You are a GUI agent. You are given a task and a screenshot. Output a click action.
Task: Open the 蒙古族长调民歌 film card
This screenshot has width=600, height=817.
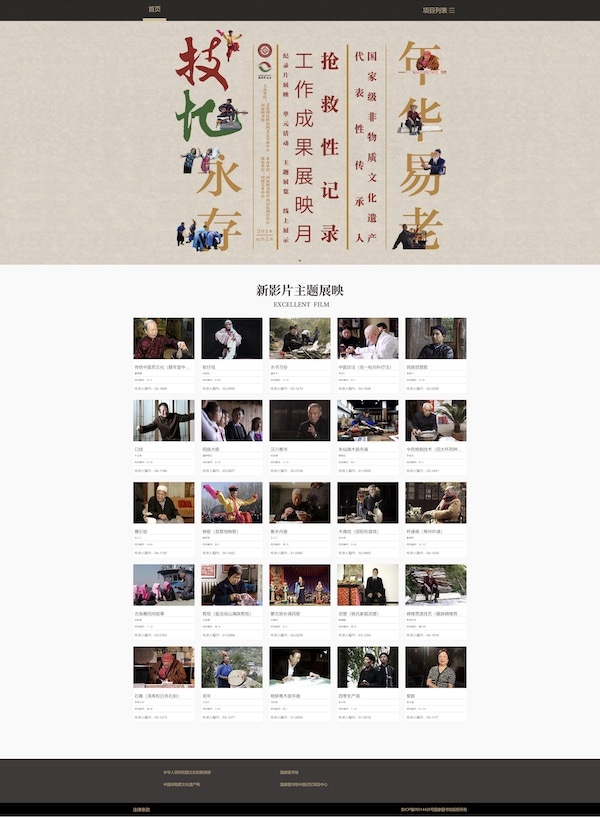coord(299,585)
